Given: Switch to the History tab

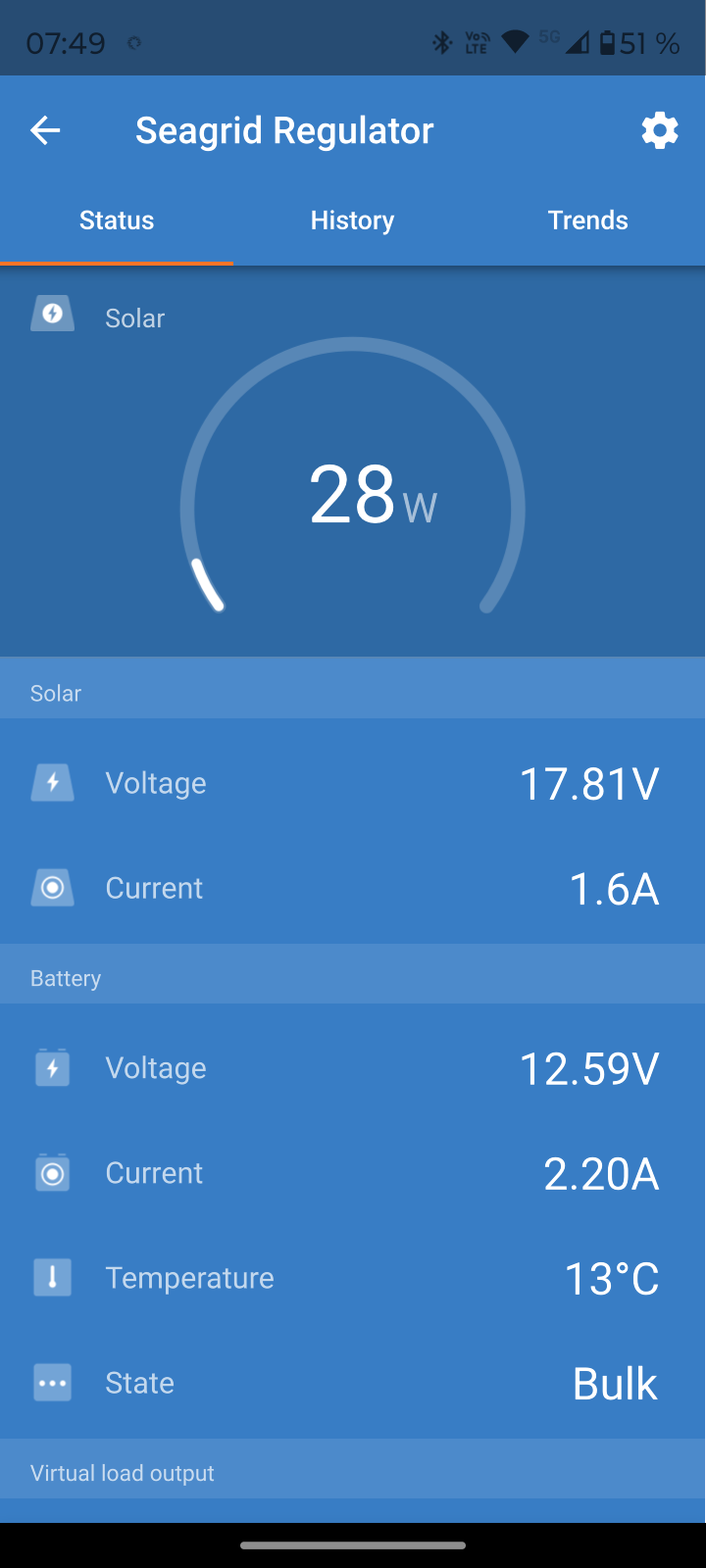Looking at the screenshot, I should [352, 220].
